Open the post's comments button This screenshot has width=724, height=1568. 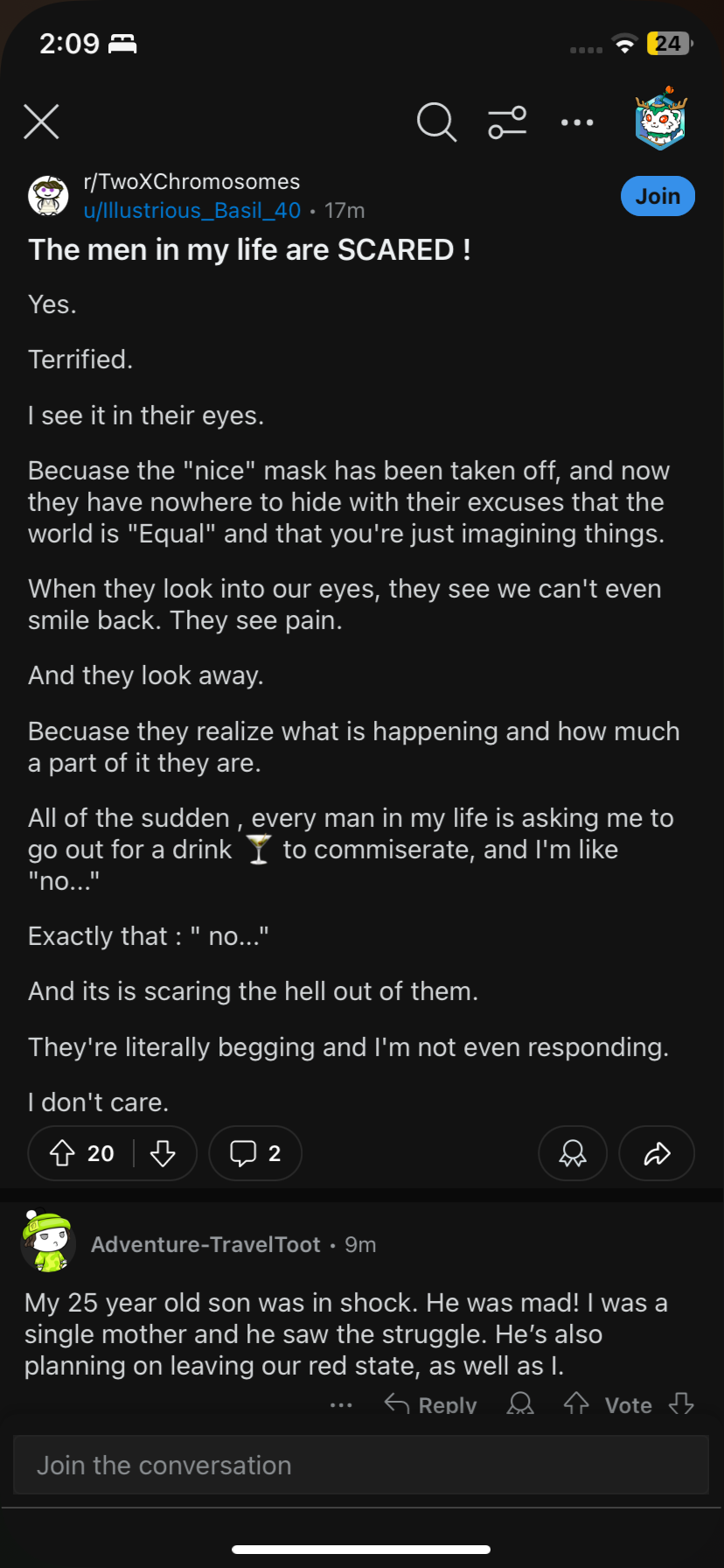click(x=255, y=1153)
